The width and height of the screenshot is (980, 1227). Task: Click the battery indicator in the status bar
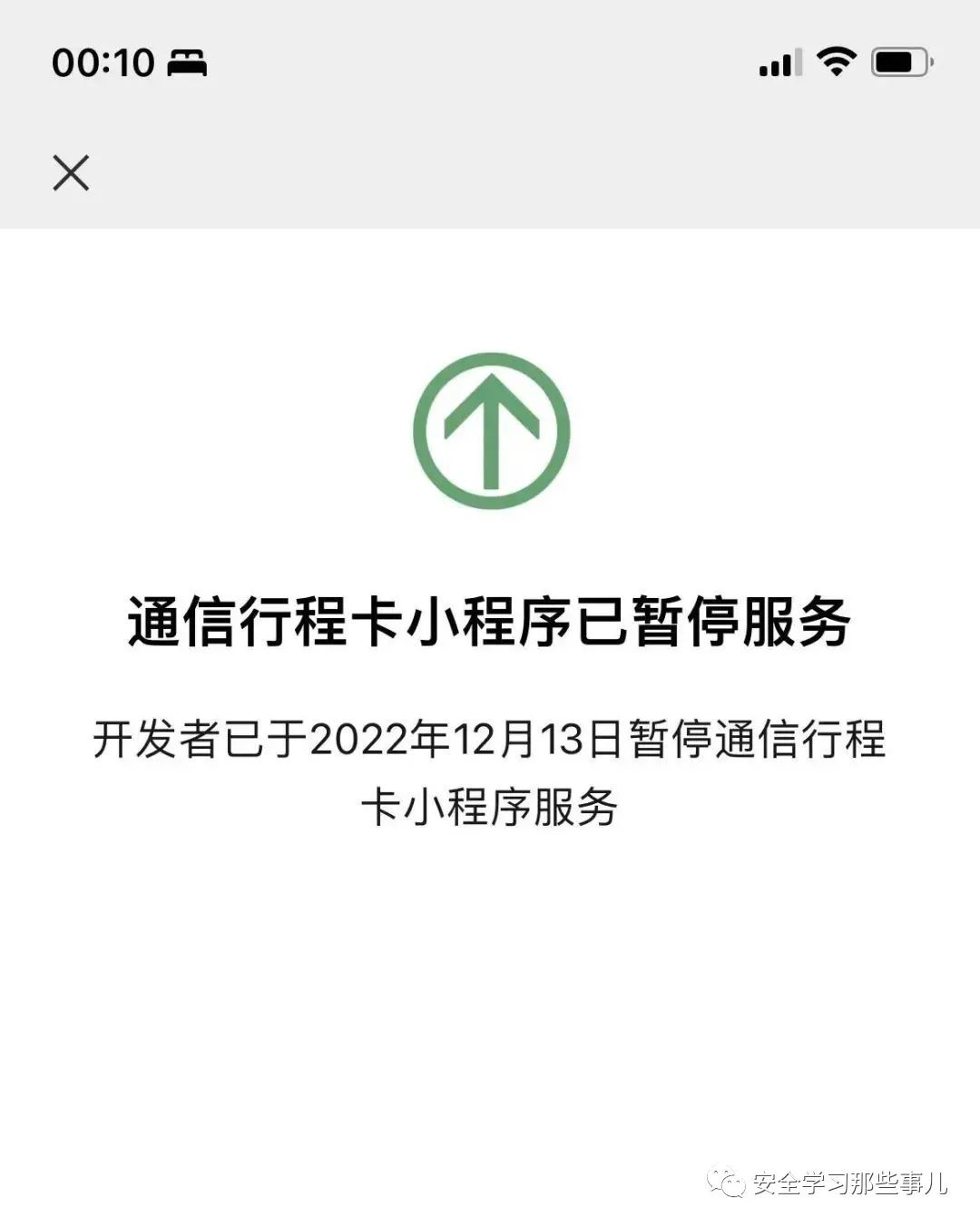(898, 62)
